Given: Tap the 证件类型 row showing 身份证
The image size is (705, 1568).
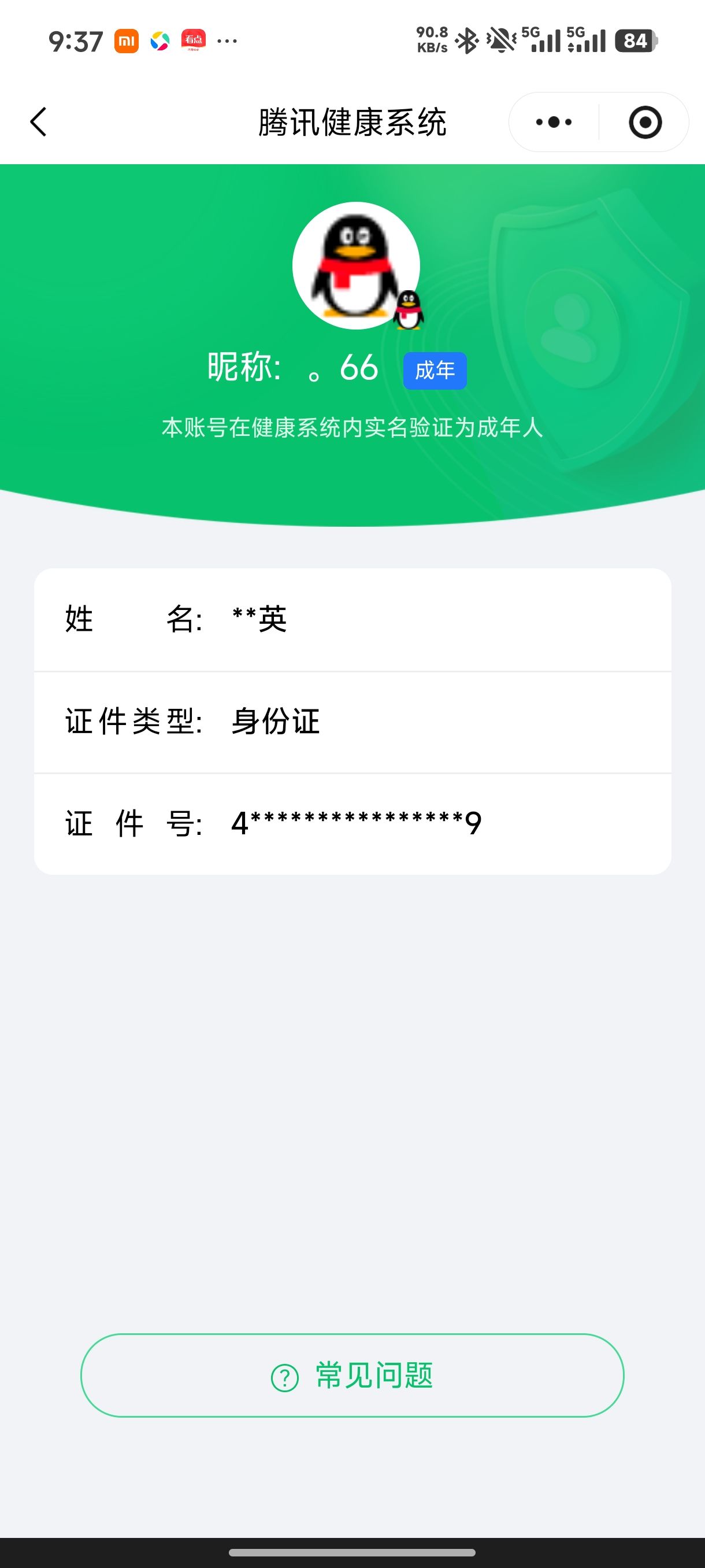Looking at the screenshot, I should (x=352, y=722).
